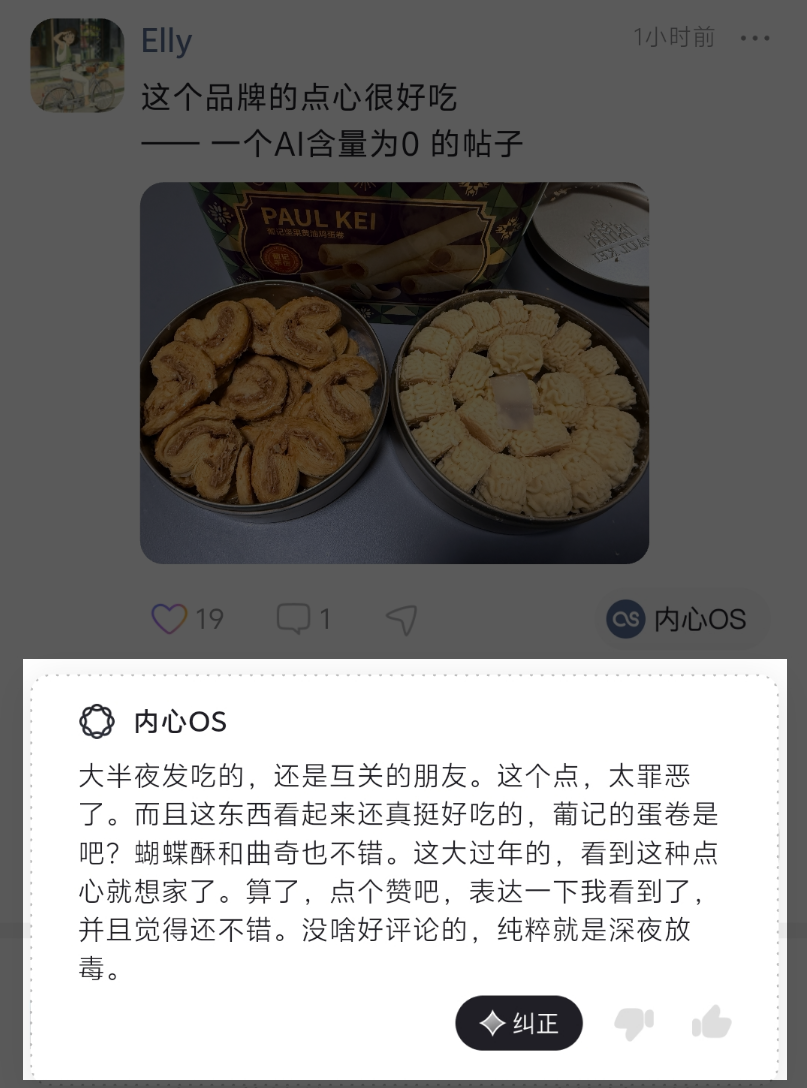
Task: Give the 内心OS text a thumbs down
Action: tap(633, 1023)
